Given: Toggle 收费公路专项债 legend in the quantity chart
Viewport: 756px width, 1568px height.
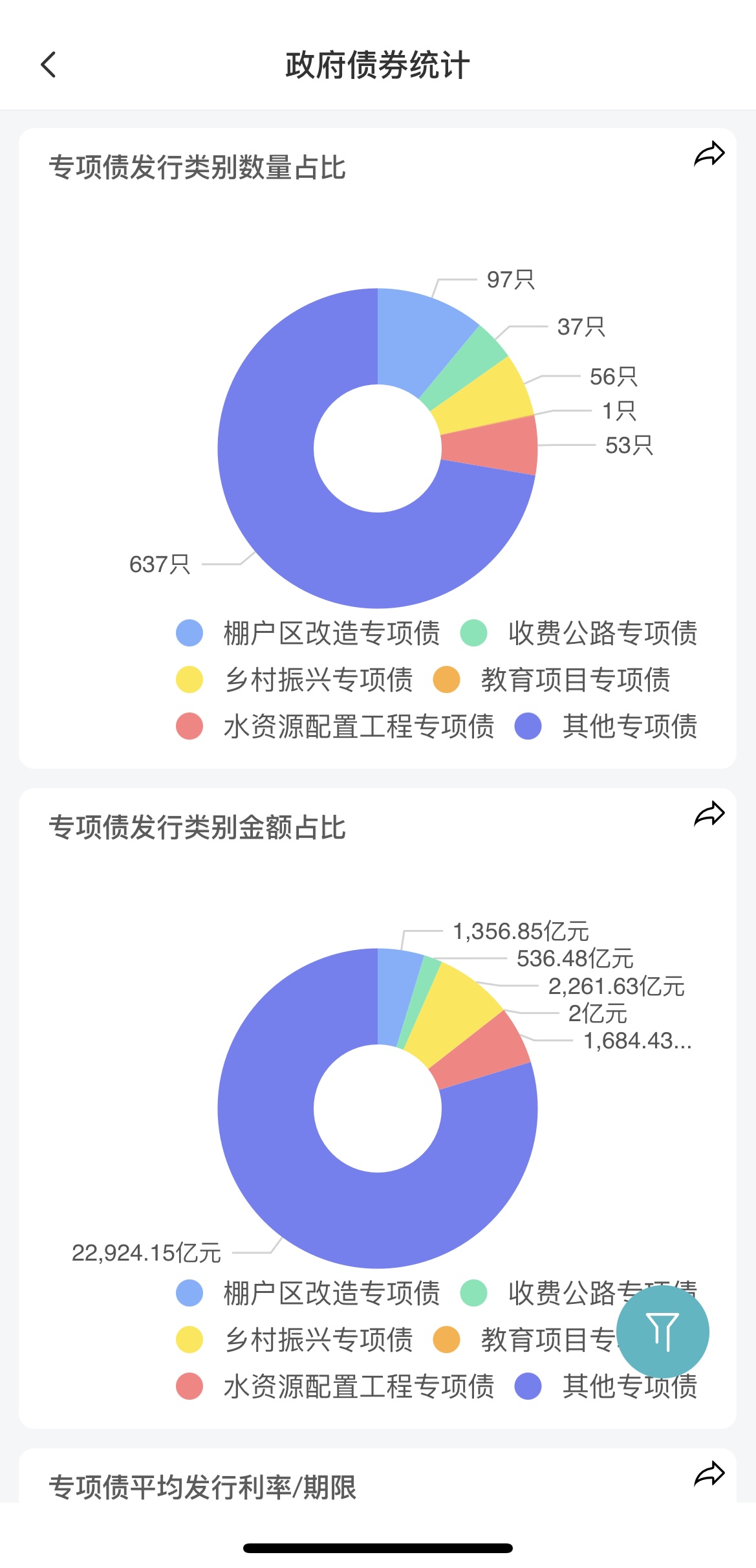Looking at the screenshot, I should pos(579,633).
